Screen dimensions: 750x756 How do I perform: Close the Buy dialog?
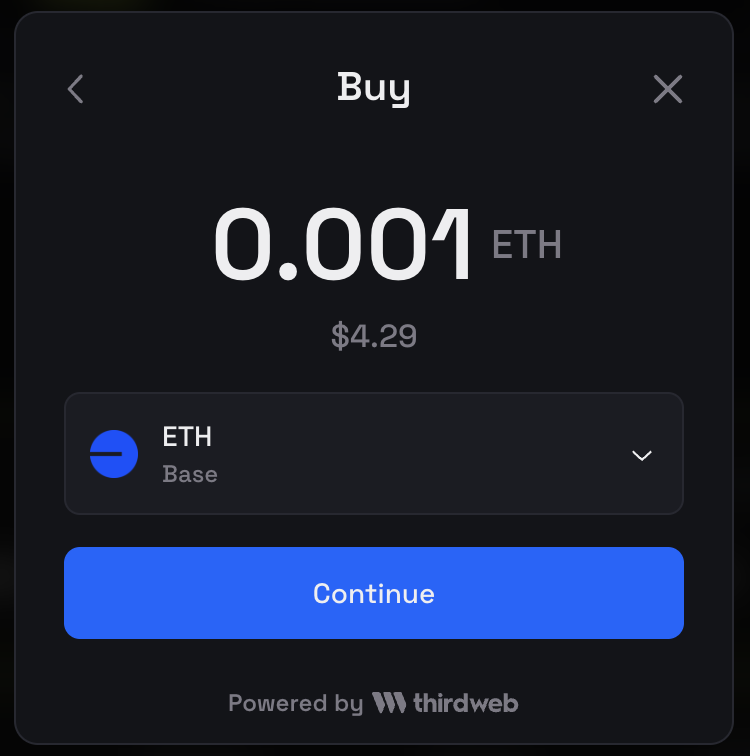(667, 90)
